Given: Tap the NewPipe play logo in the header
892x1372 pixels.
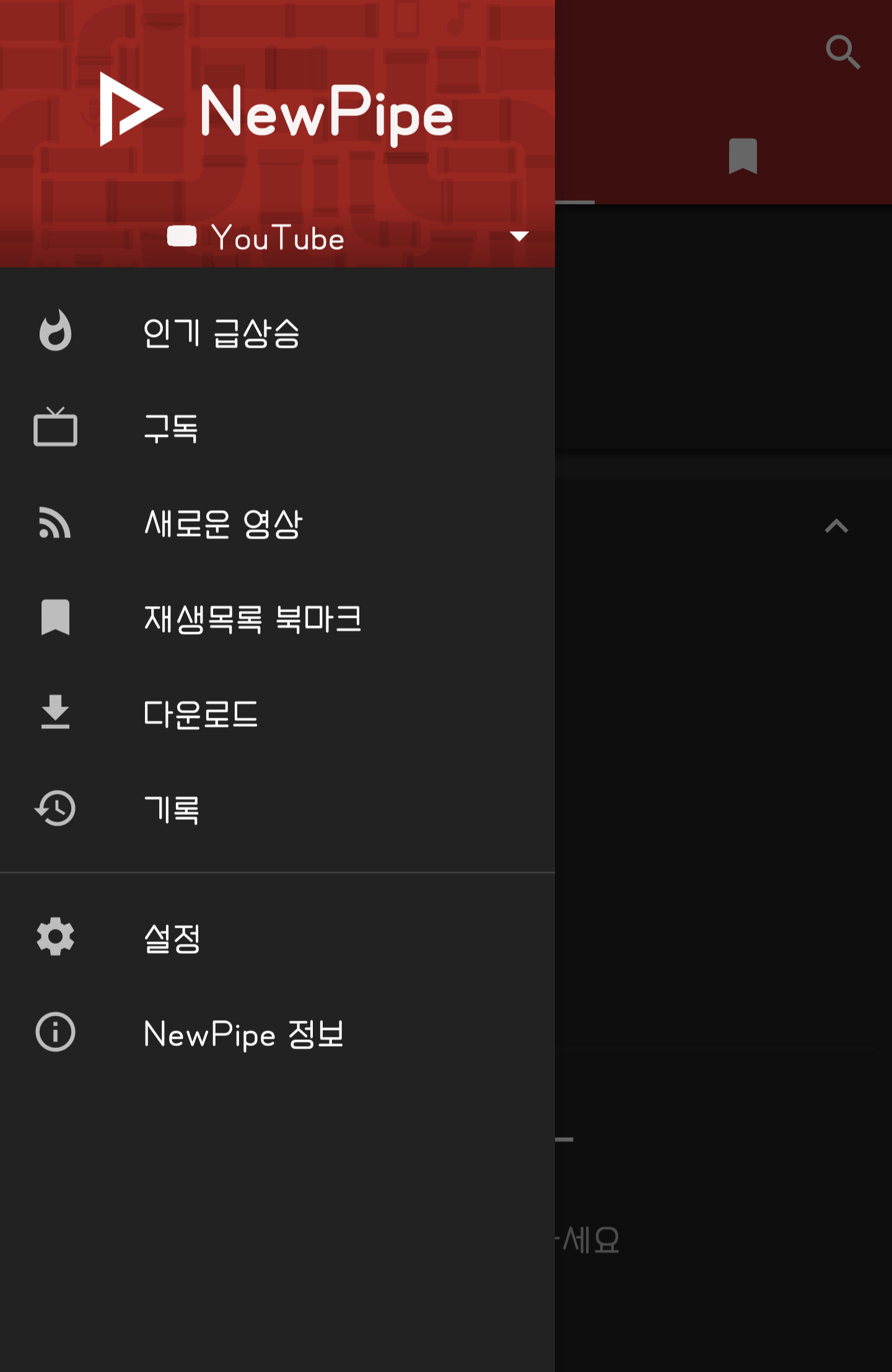Looking at the screenshot, I should (x=130, y=110).
